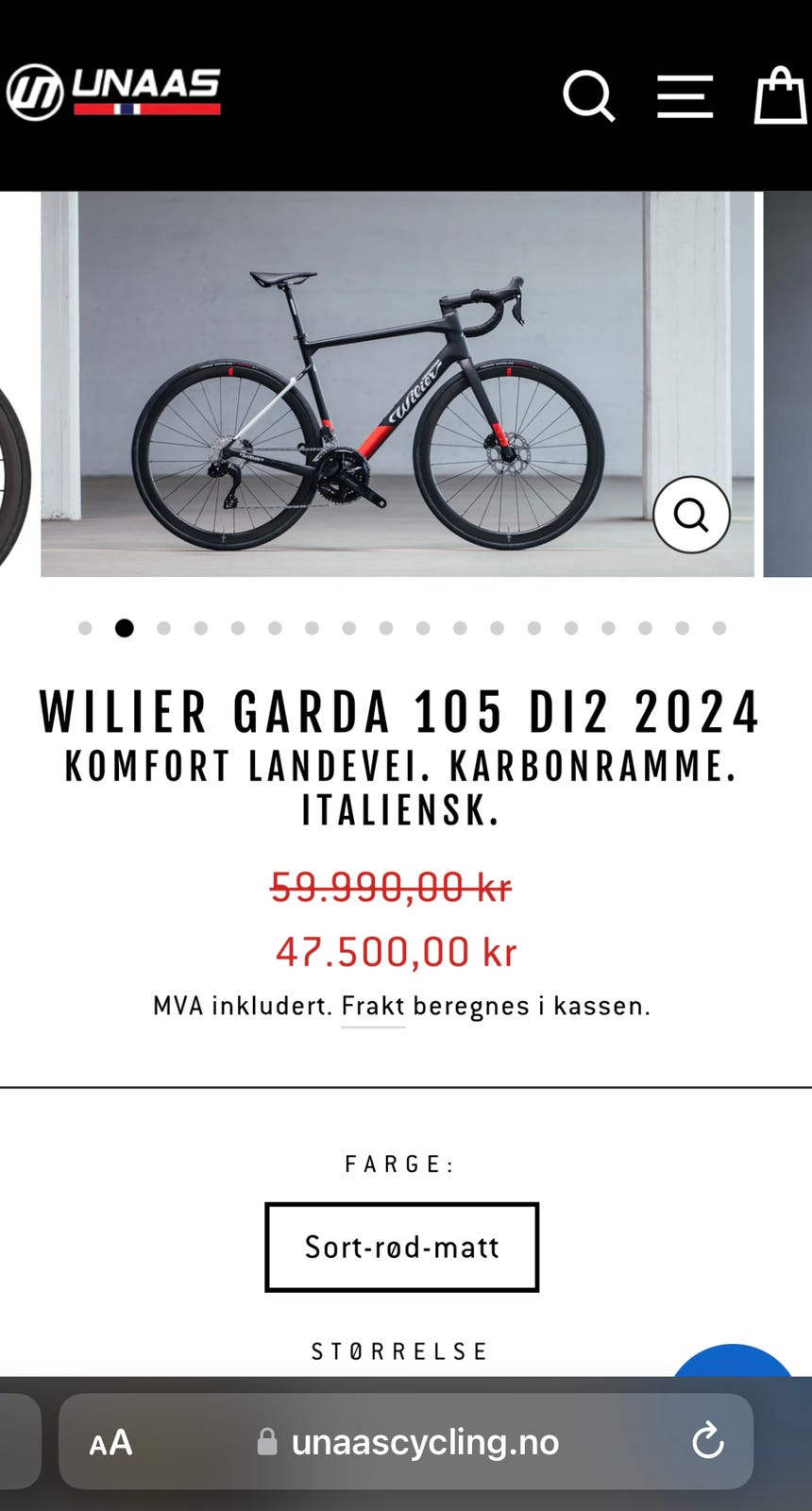Screen dimensions: 812x1511
Task: Open the shopping cart icon
Action: click(x=778, y=95)
